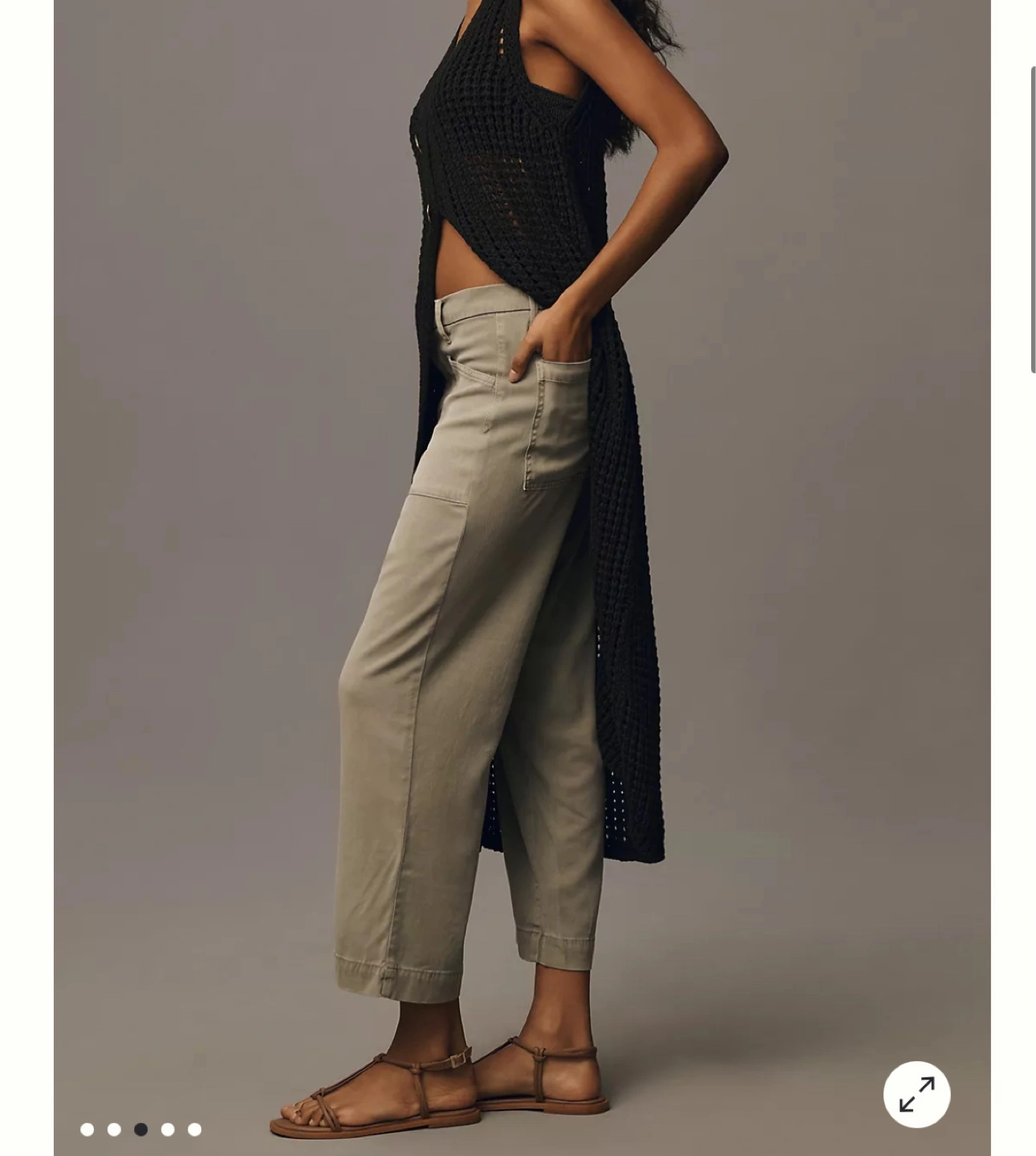Select the second page indicator dot
The height and width of the screenshot is (1156, 1036).
pyautogui.click(x=114, y=1130)
